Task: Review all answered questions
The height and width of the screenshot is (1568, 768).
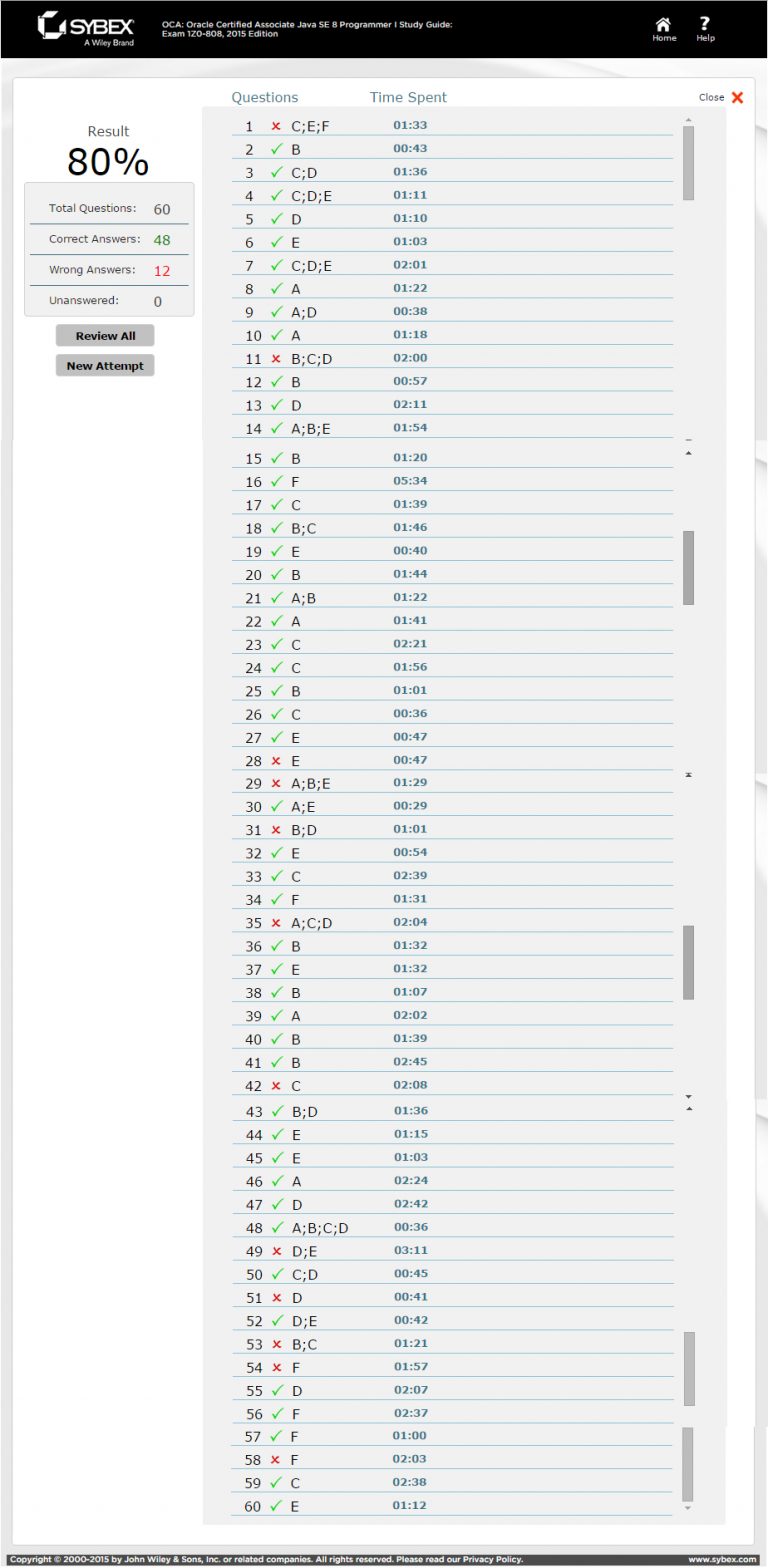Action: (x=105, y=336)
